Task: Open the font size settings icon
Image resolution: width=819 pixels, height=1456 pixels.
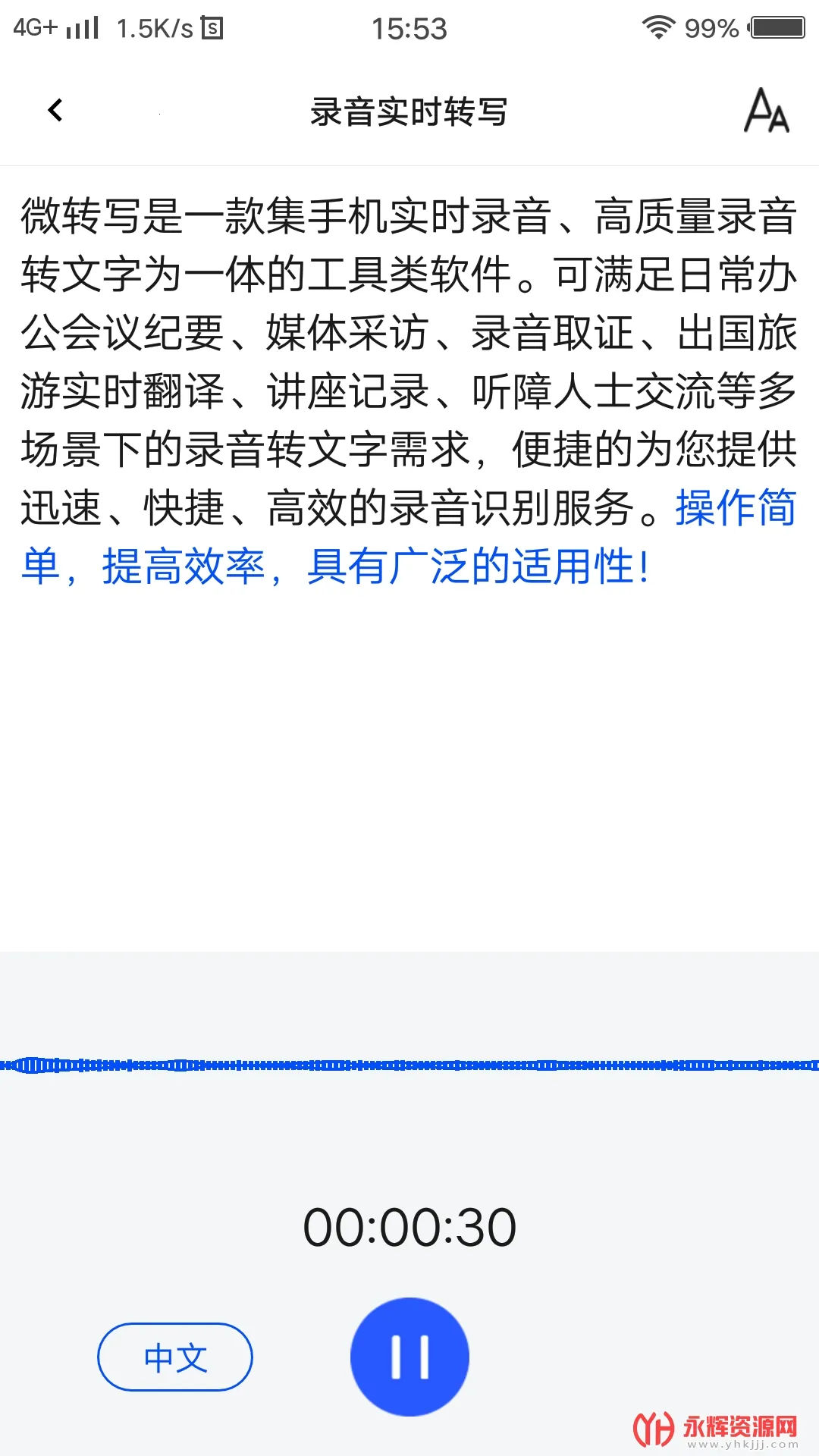Action: [766, 111]
